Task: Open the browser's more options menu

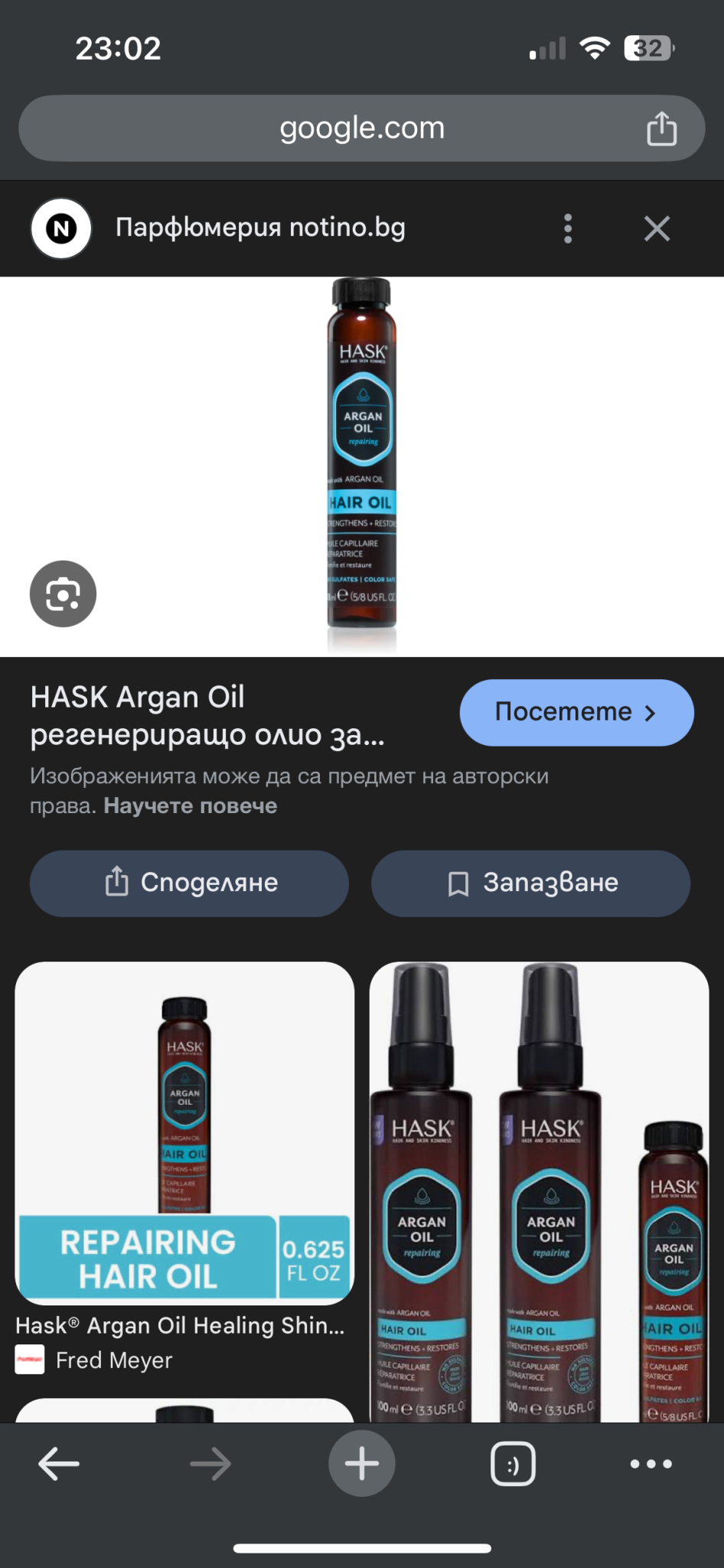Action: pos(651,1464)
